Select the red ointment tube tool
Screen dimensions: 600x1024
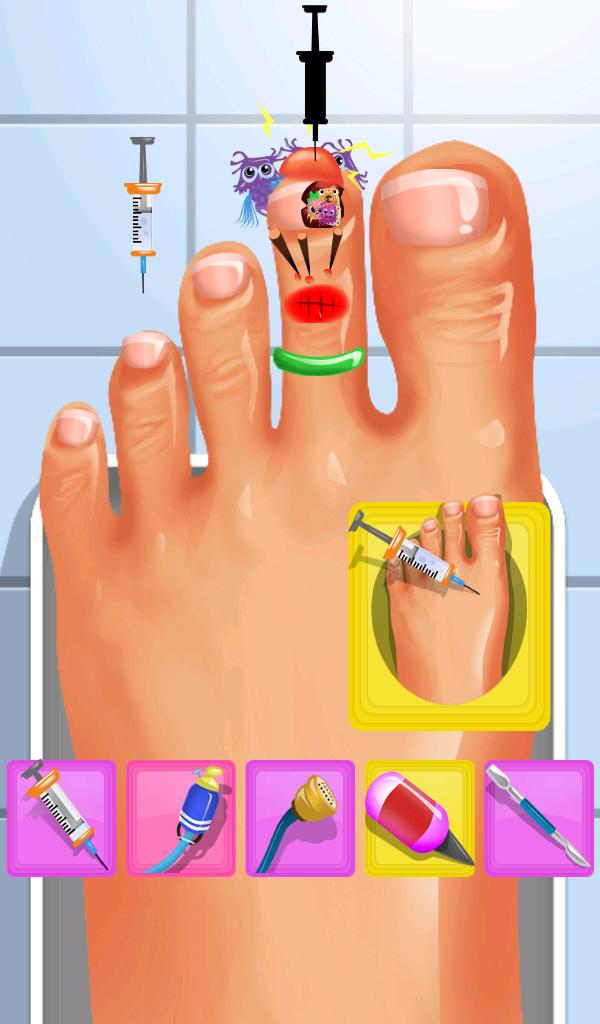[x=419, y=818]
